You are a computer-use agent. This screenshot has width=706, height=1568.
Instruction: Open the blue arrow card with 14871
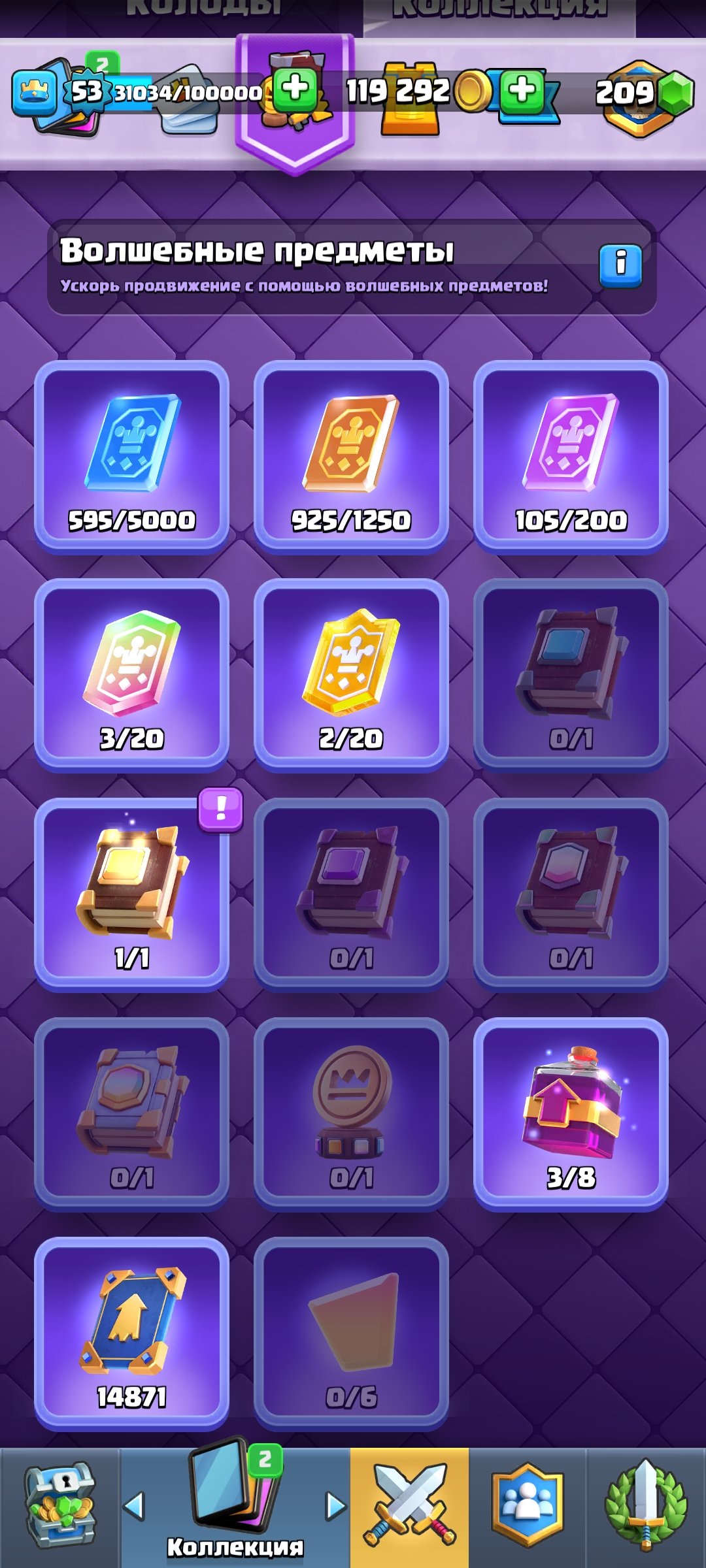131,1334
